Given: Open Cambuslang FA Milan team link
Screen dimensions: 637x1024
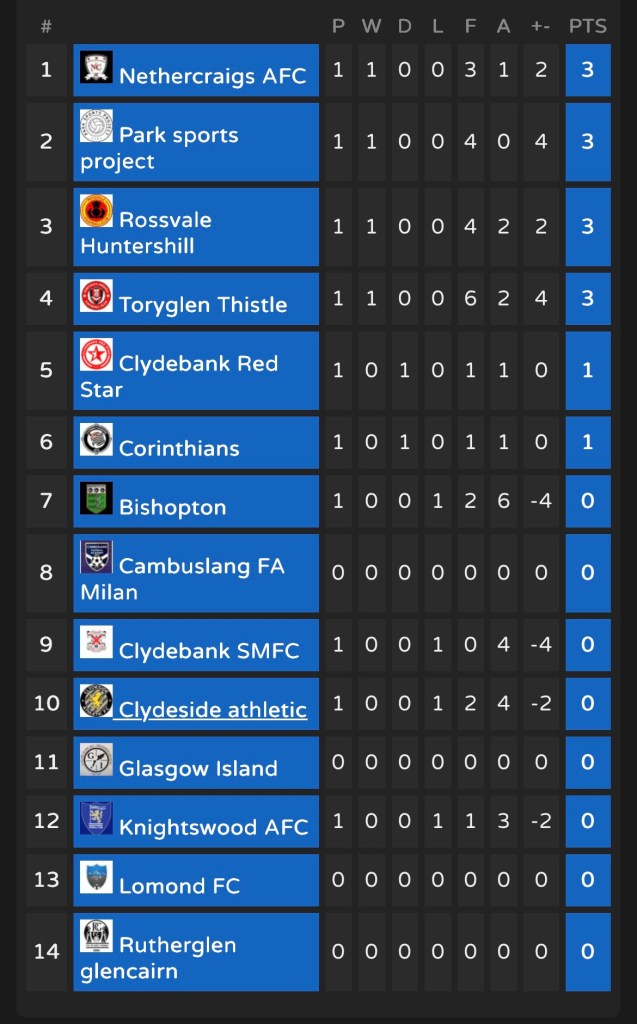Looking at the screenshot, I should (x=201, y=567).
